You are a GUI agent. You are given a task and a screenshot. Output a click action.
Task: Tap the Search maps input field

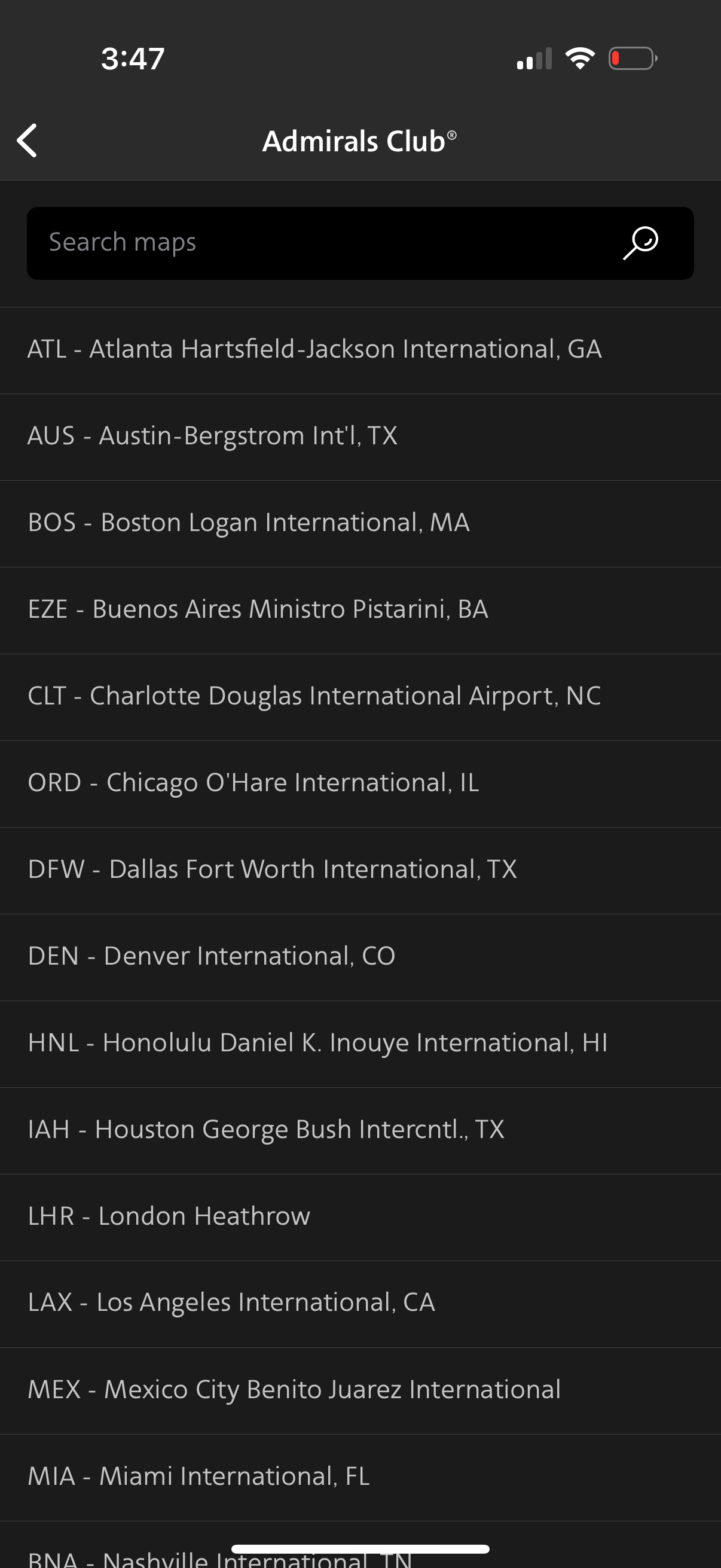coord(304,242)
